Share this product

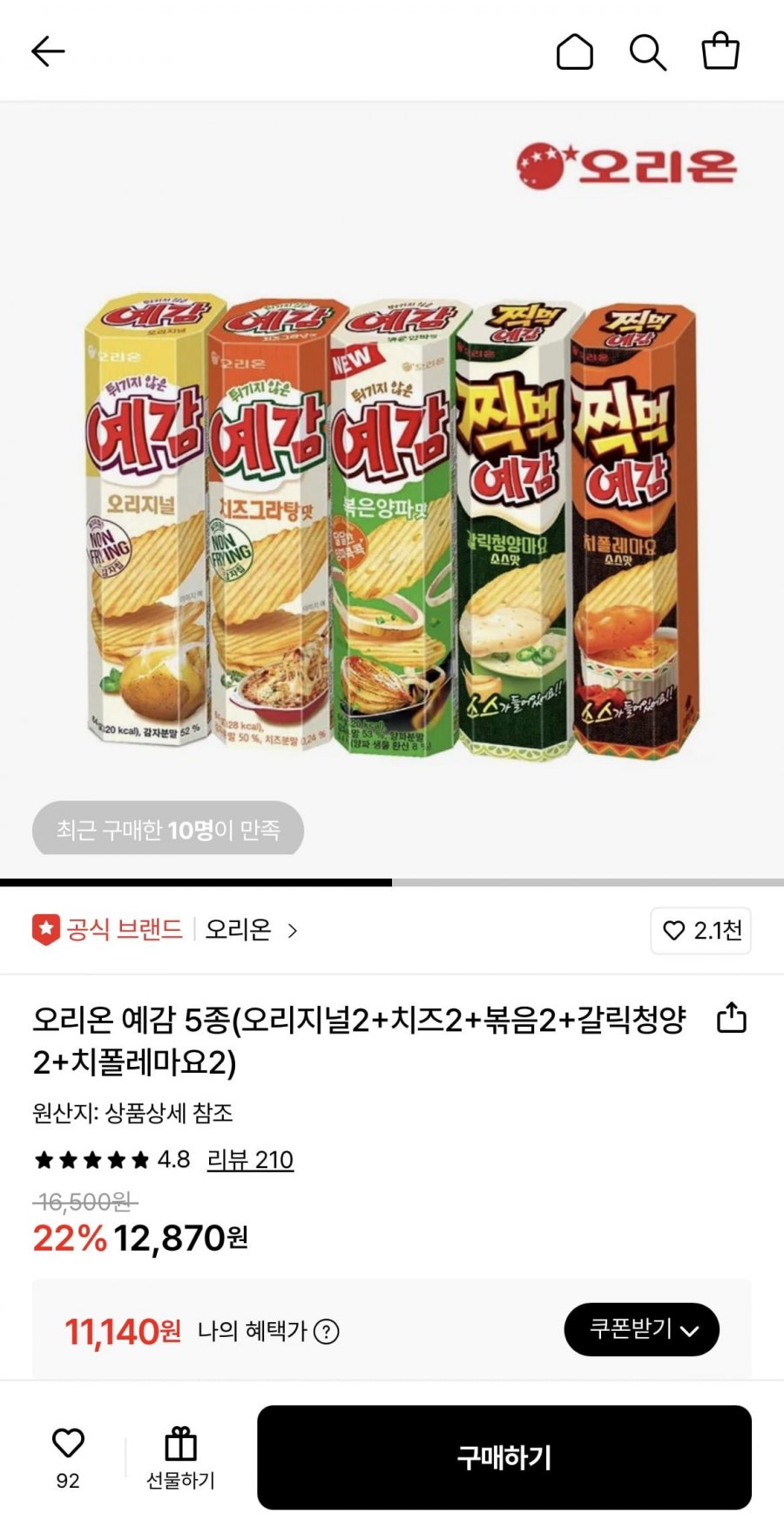click(731, 1018)
